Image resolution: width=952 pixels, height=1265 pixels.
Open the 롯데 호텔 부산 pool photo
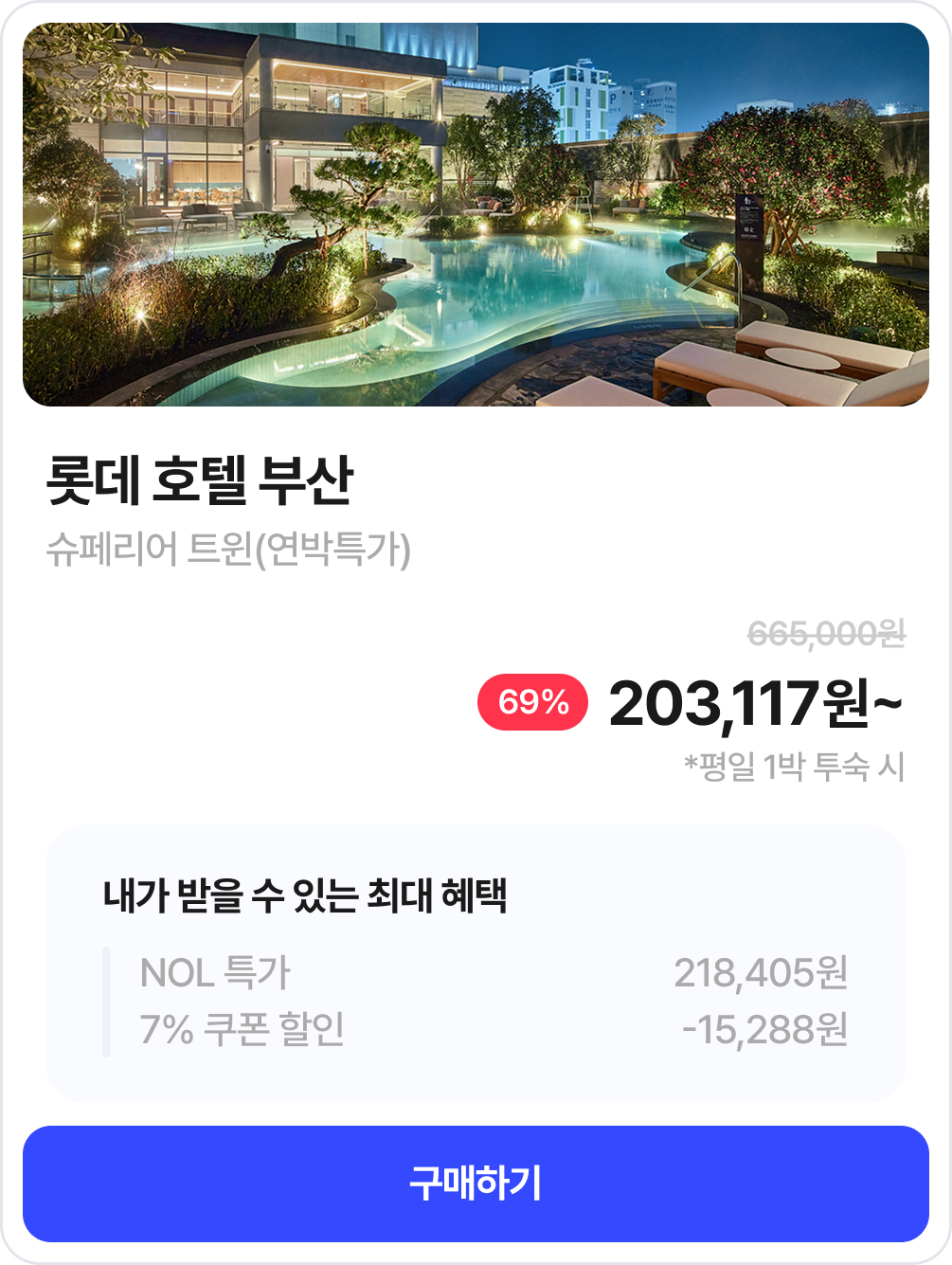click(x=476, y=215)
